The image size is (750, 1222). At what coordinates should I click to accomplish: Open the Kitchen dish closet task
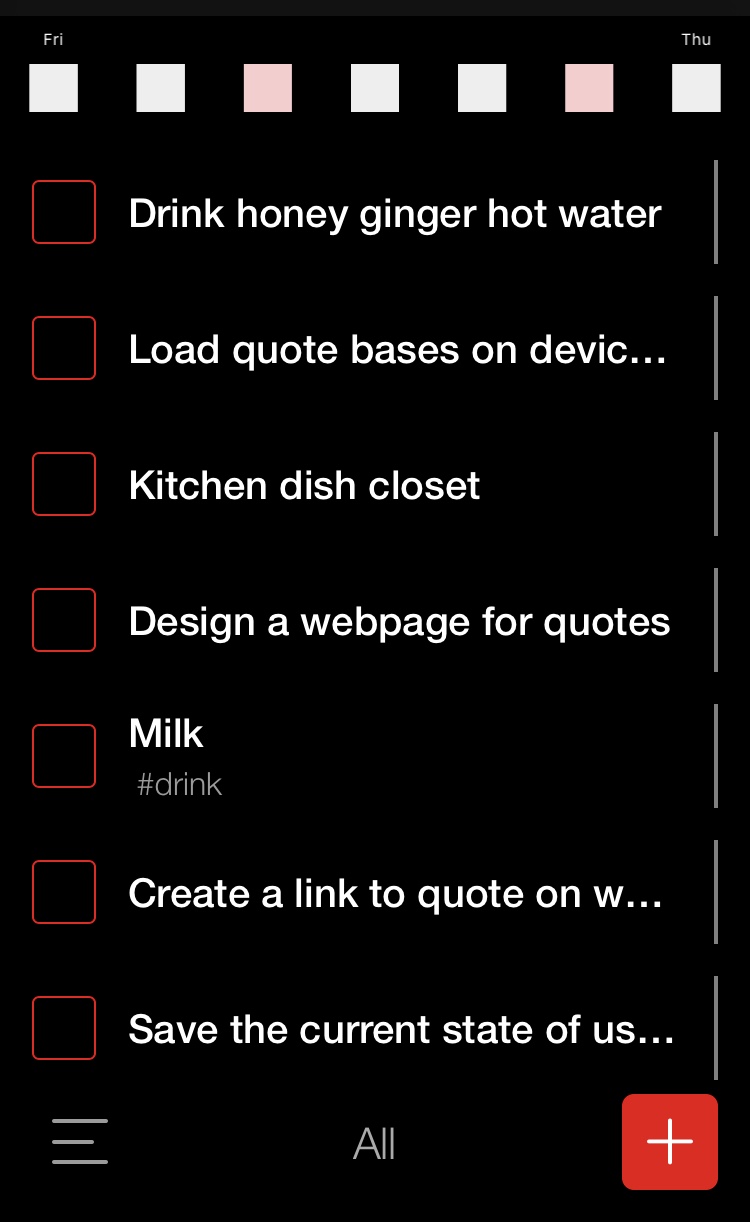304,486
